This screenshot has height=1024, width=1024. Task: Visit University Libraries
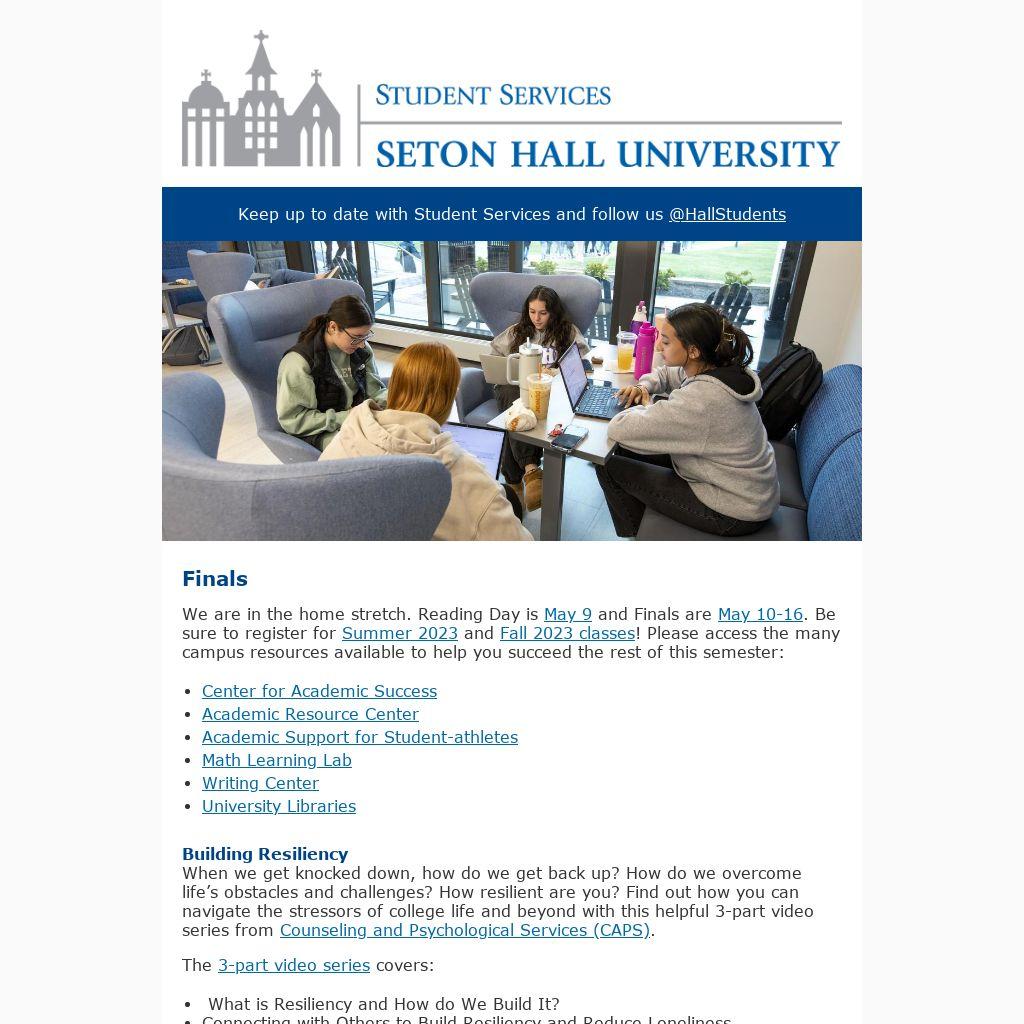[278, 806]
